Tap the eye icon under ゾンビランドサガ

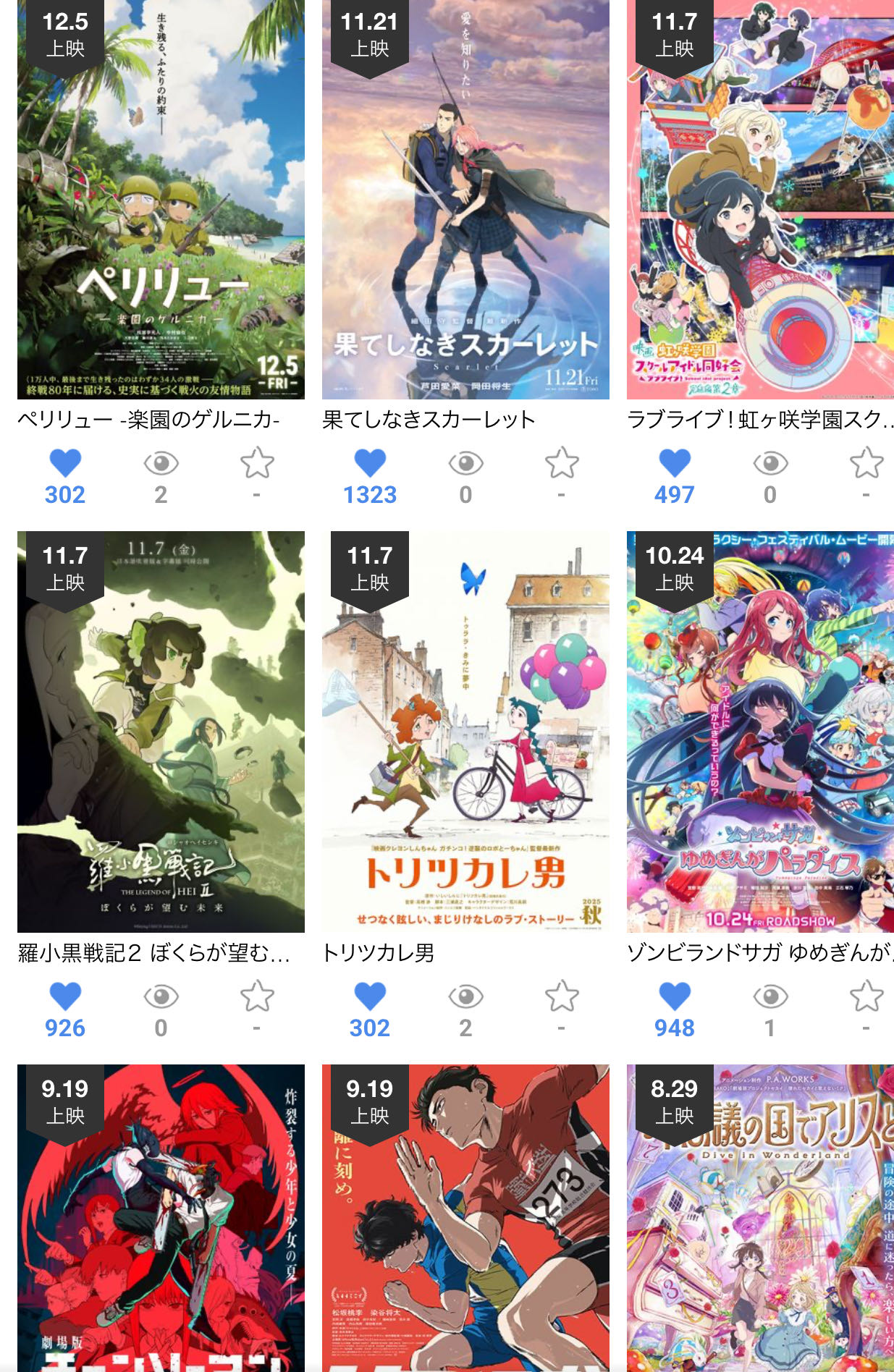[x=770, y=996]
